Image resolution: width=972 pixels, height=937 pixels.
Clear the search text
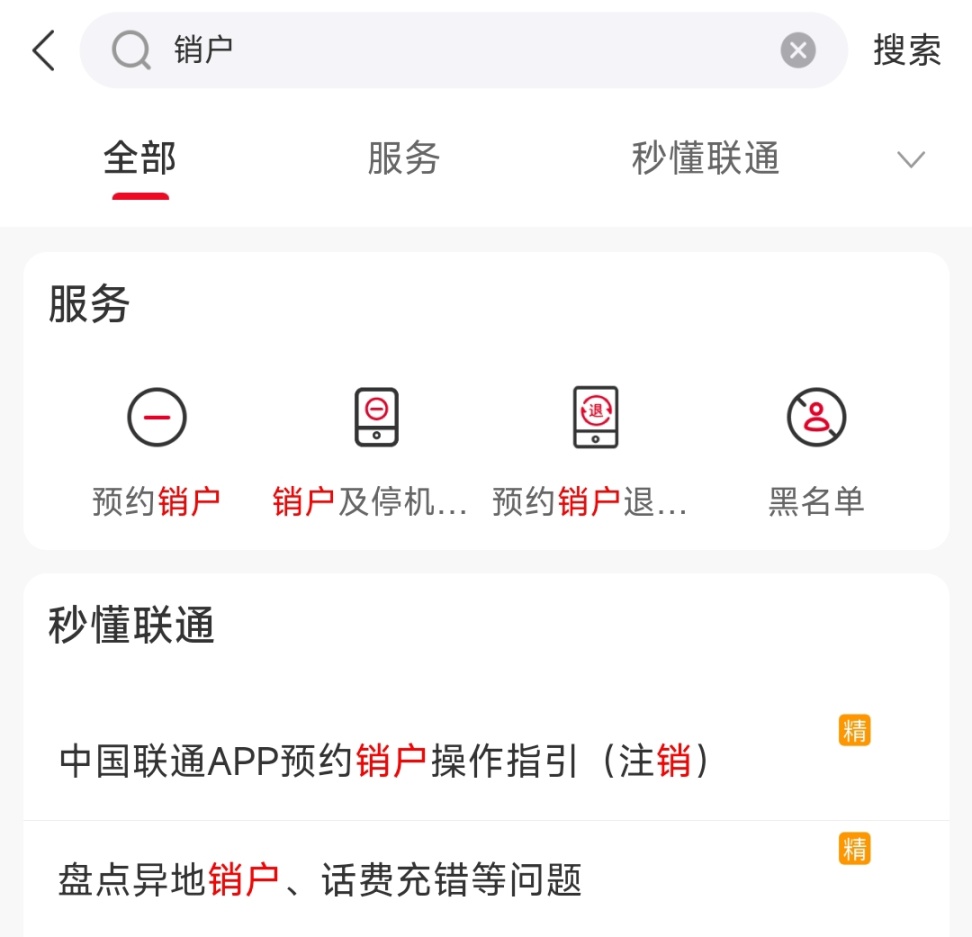tap(797, 50)
